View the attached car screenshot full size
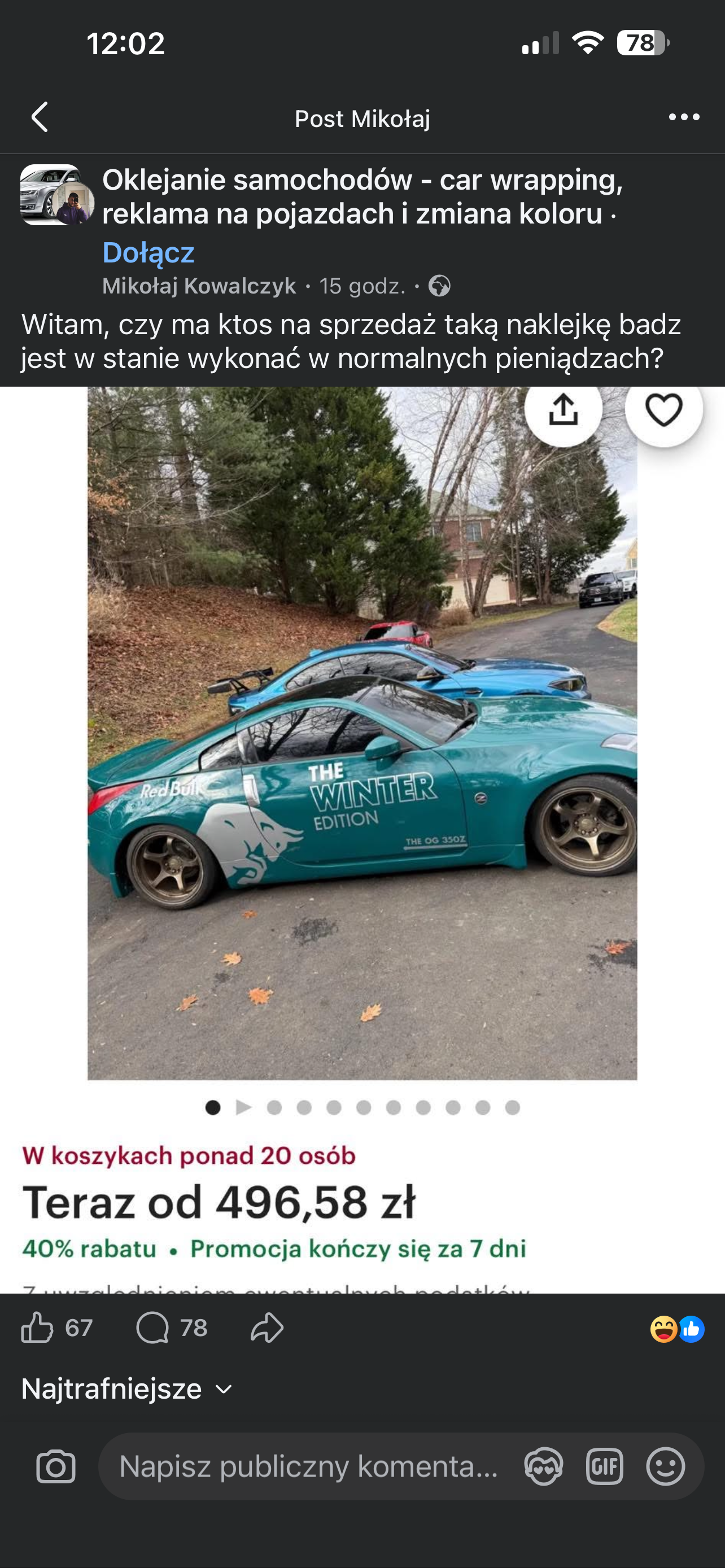This screenshot has height=1568, width=725. (x=362, y=791)
